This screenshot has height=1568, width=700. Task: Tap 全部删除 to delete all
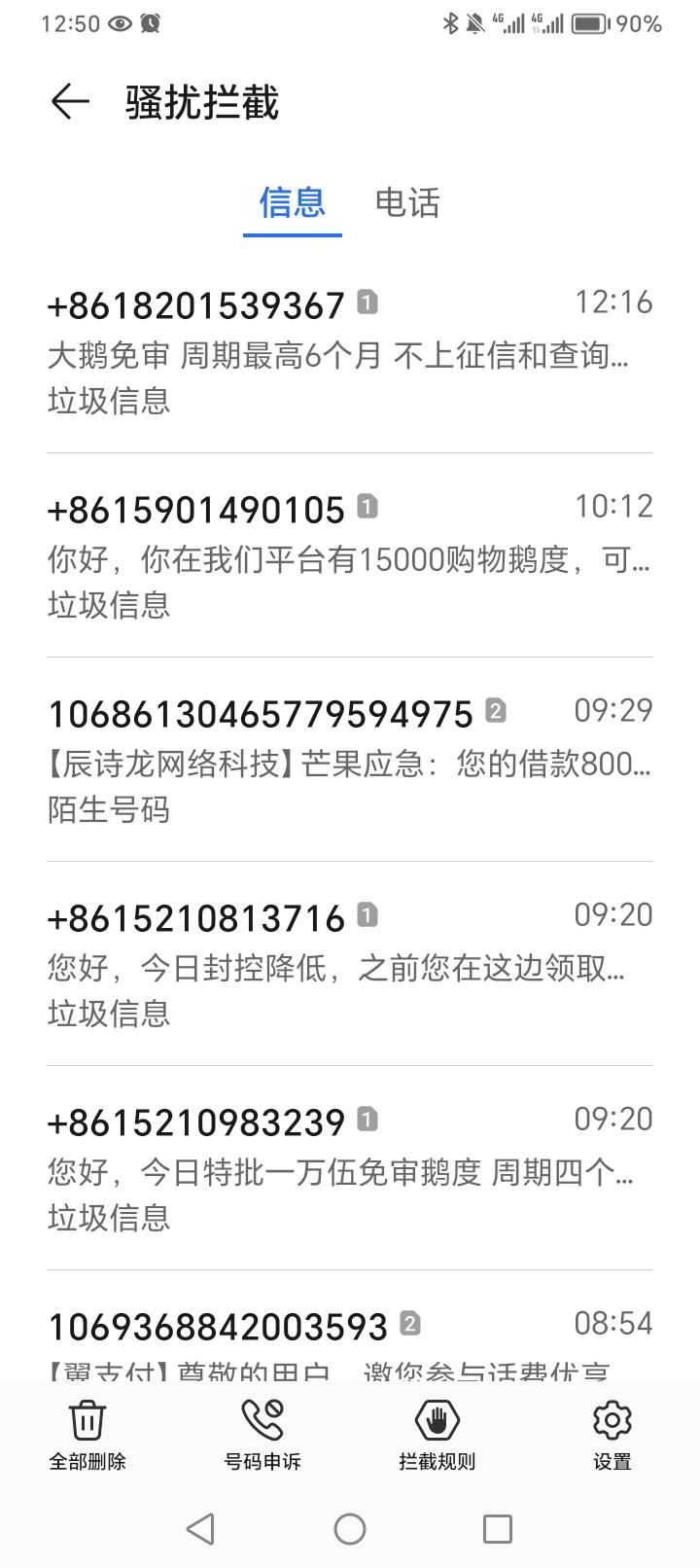coord(87,1436)
